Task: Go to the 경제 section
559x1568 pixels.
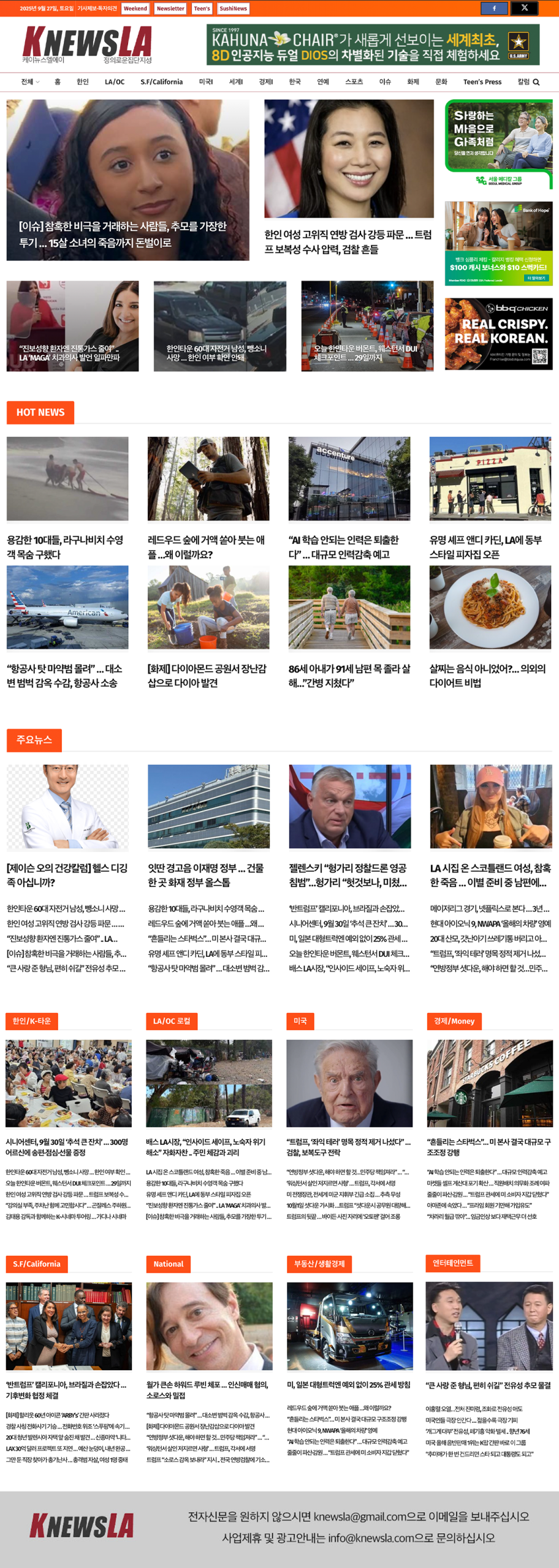Action: click(x=265, y=82)
